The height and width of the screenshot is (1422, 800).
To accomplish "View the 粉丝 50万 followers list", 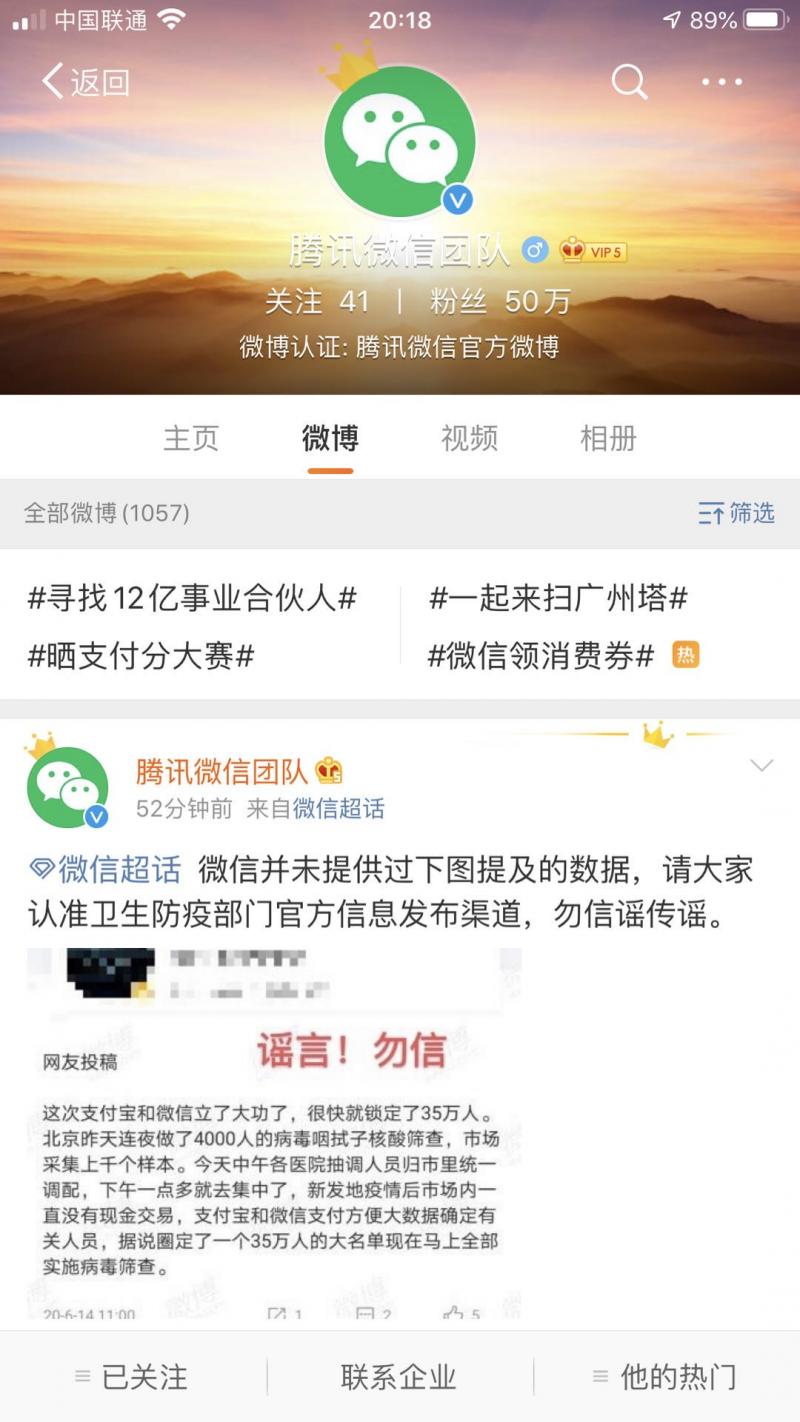I will pyautogui.click(x=500, y=301).
